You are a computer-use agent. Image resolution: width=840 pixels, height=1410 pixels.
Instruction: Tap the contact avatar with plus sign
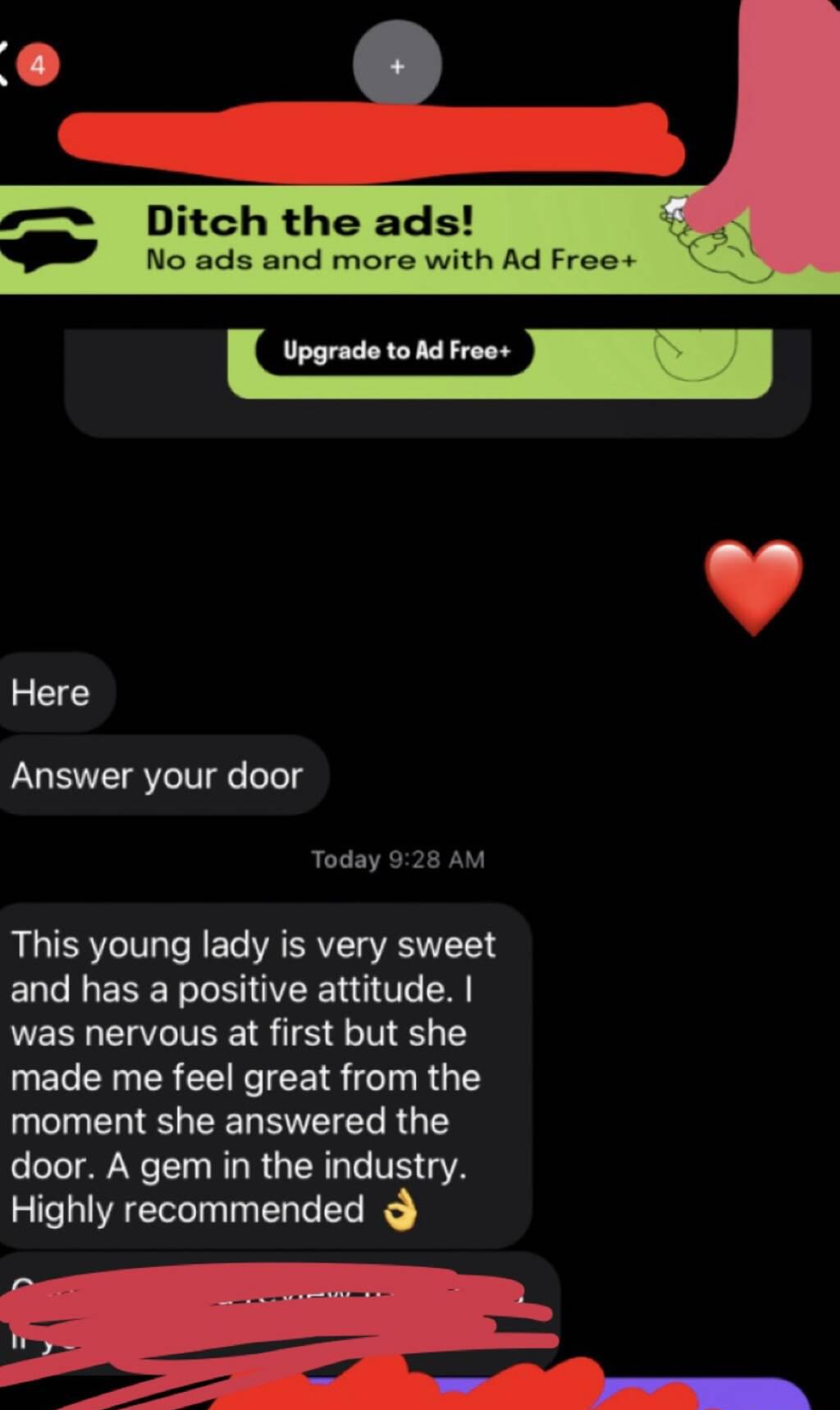397,65
